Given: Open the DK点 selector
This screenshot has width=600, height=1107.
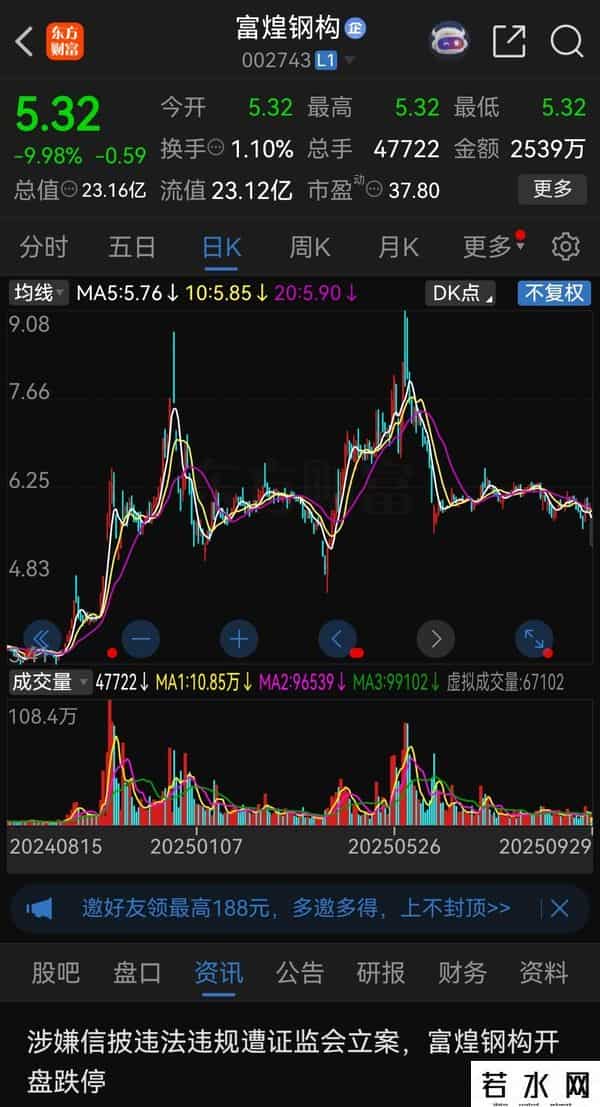Looking at the screenshot, I should tap(460, 293).
